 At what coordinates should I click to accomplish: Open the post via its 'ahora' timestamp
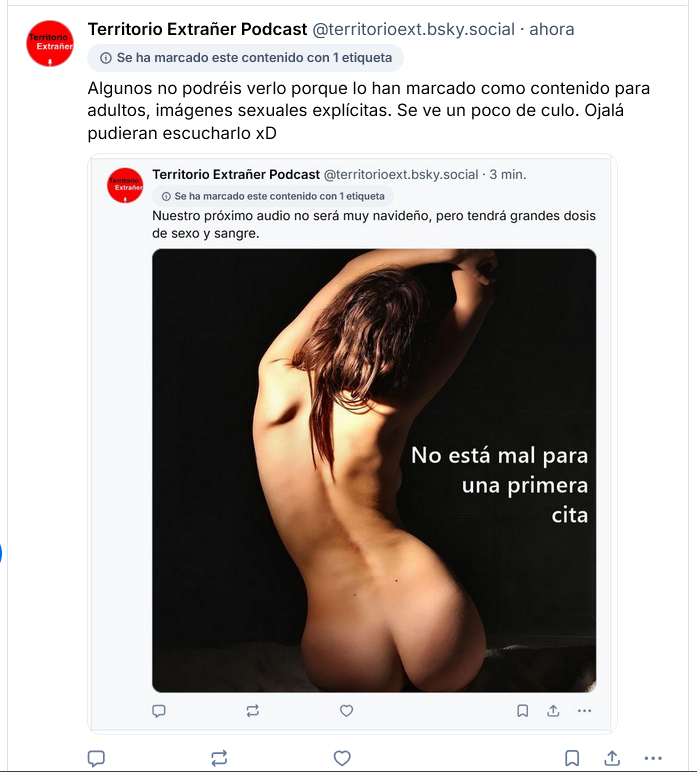tap(552, 29)
